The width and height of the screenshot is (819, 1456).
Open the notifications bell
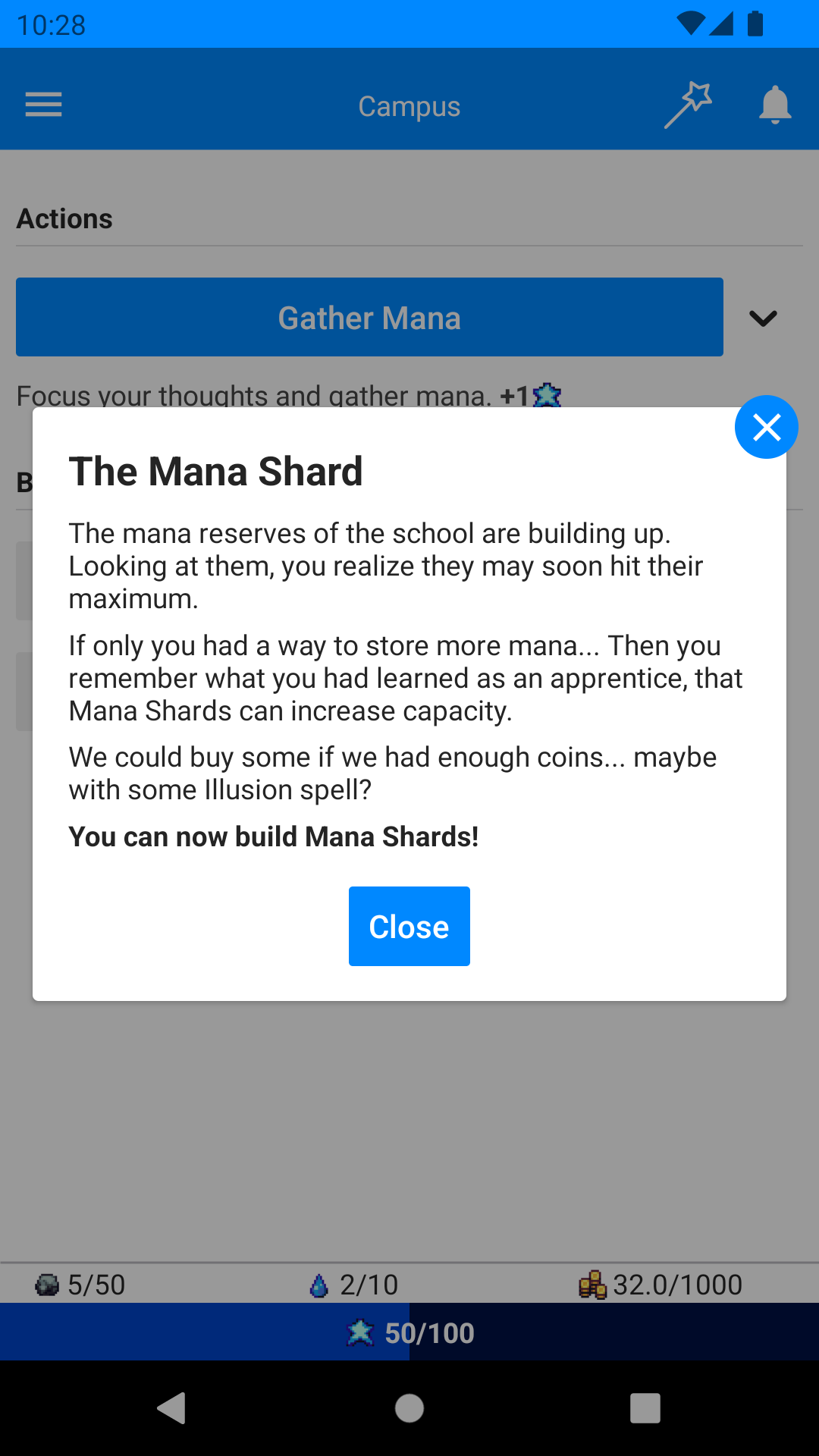tap(775, 105)
